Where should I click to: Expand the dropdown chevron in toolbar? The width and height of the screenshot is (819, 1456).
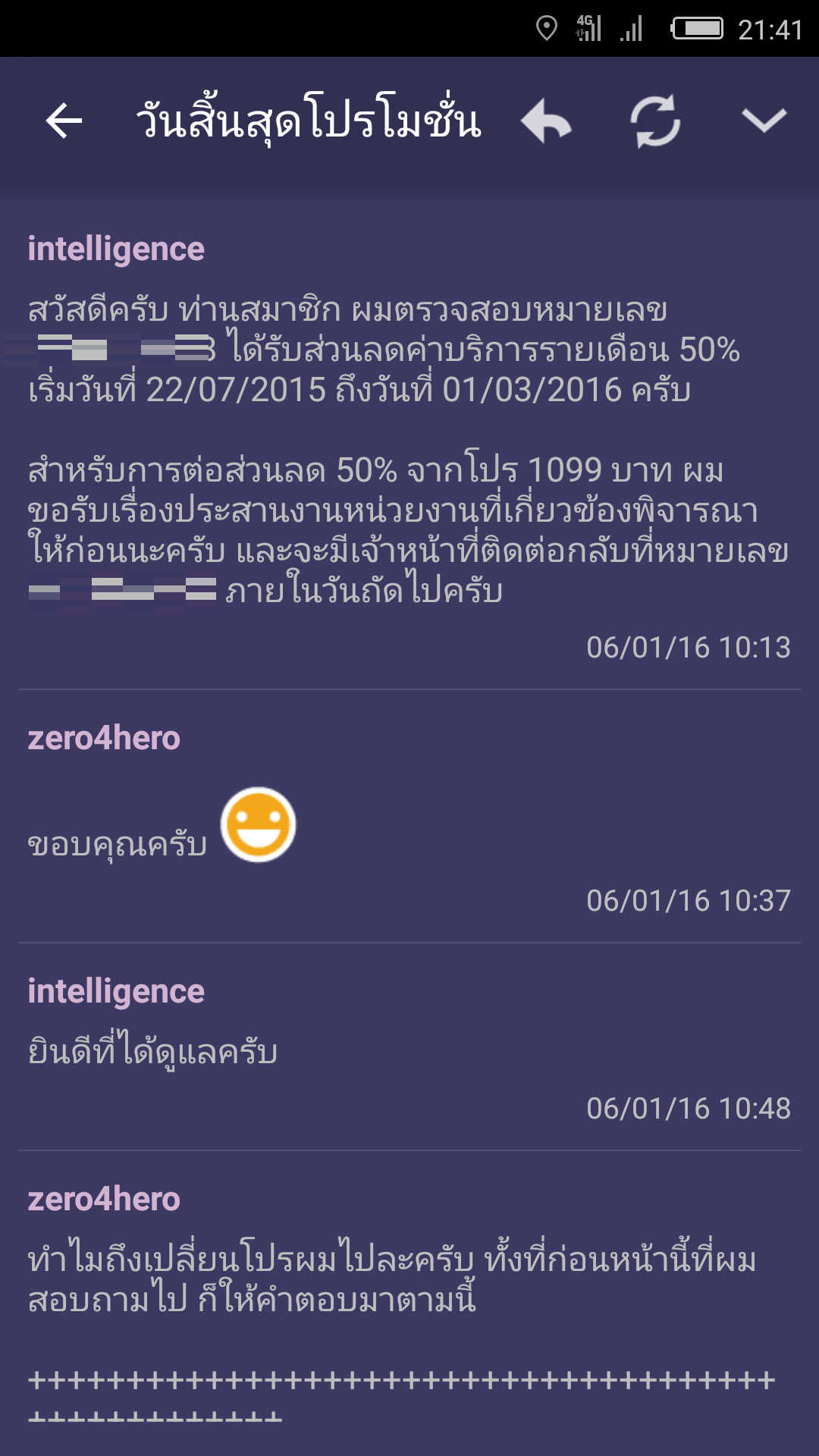coord(764,121)
